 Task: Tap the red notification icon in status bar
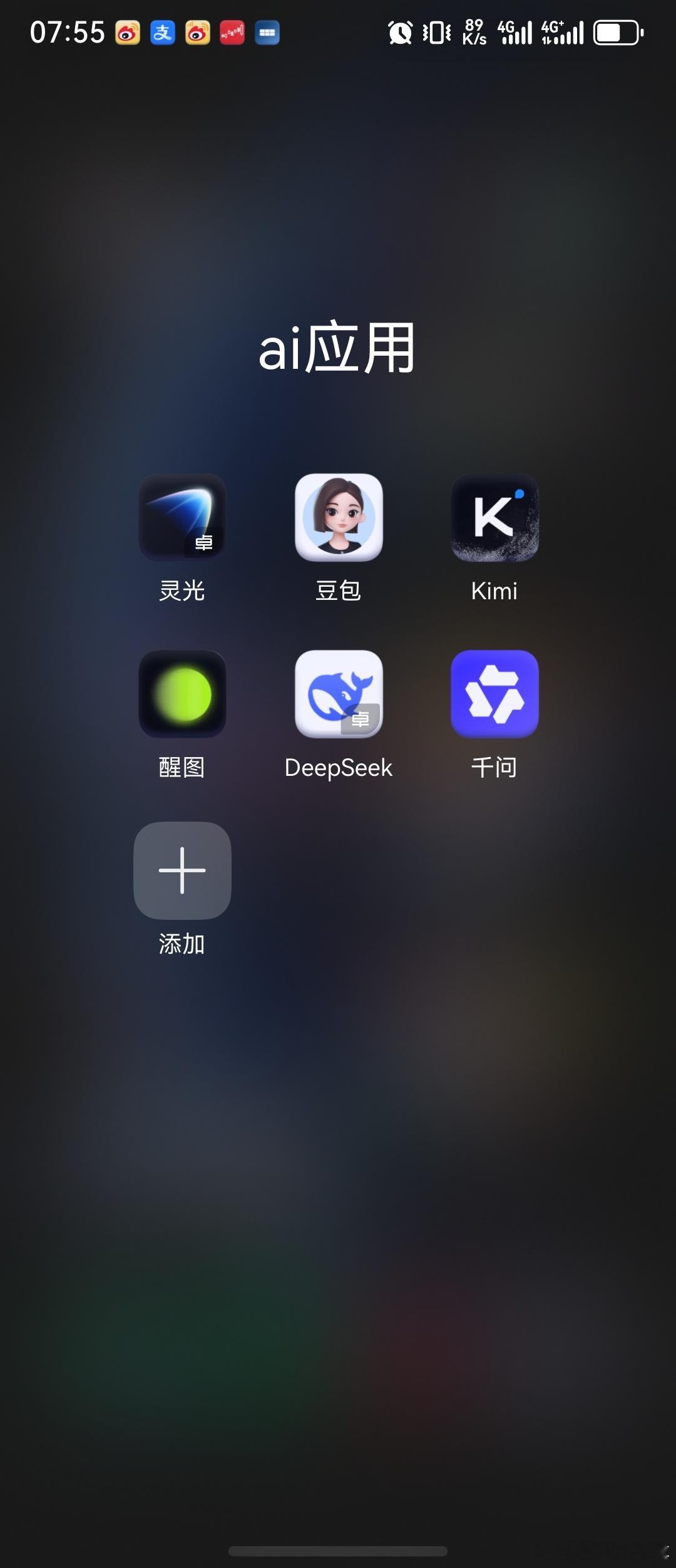pyautogui.click(x=231, y=31)
